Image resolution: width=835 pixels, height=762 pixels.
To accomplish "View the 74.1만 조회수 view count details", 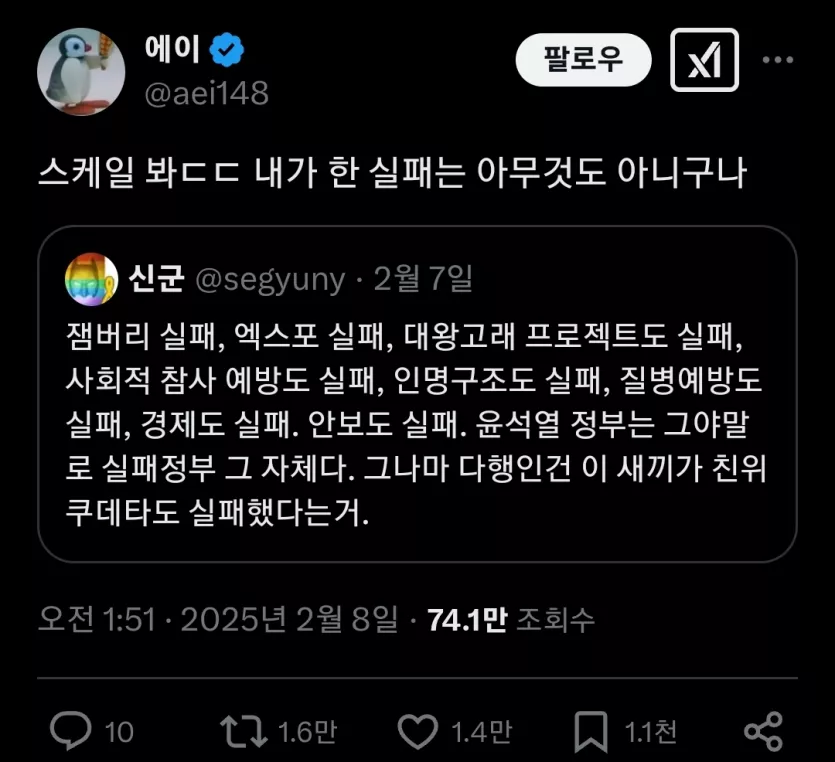I will click(511, 620).
